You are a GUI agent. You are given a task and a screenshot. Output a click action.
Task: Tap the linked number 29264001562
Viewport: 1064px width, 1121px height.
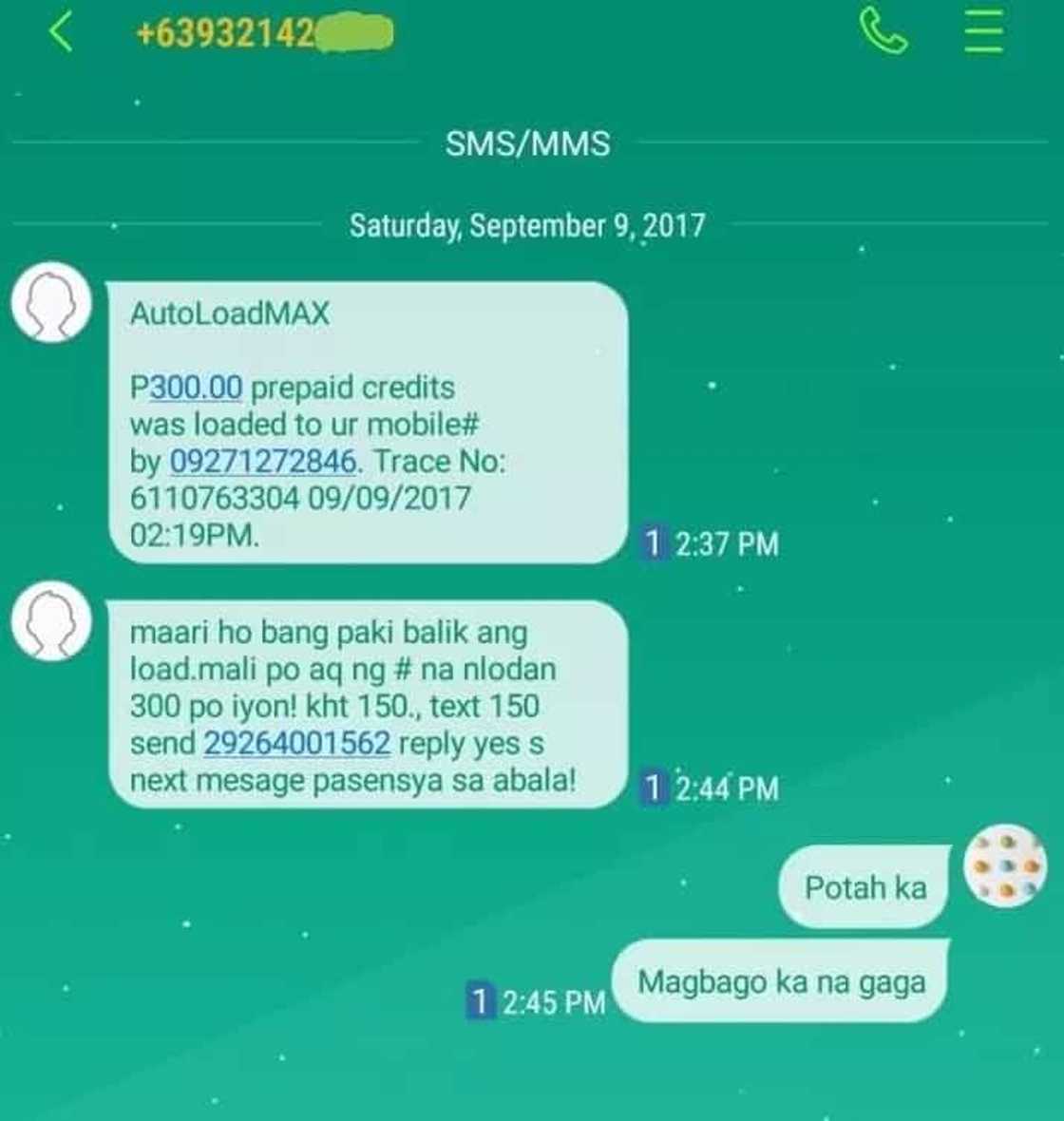[x=296, y=743]
